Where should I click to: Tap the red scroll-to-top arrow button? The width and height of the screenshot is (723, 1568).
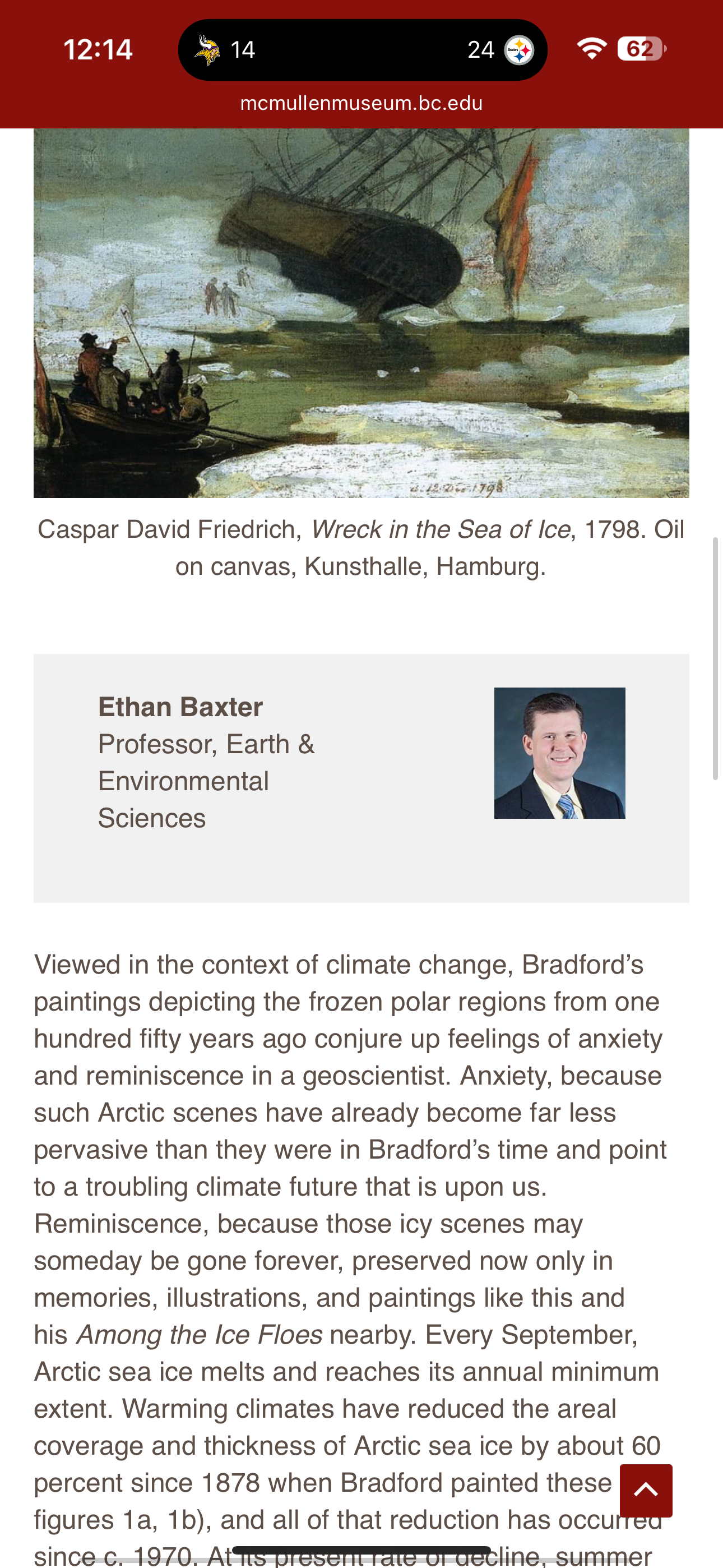[646, 1490]
